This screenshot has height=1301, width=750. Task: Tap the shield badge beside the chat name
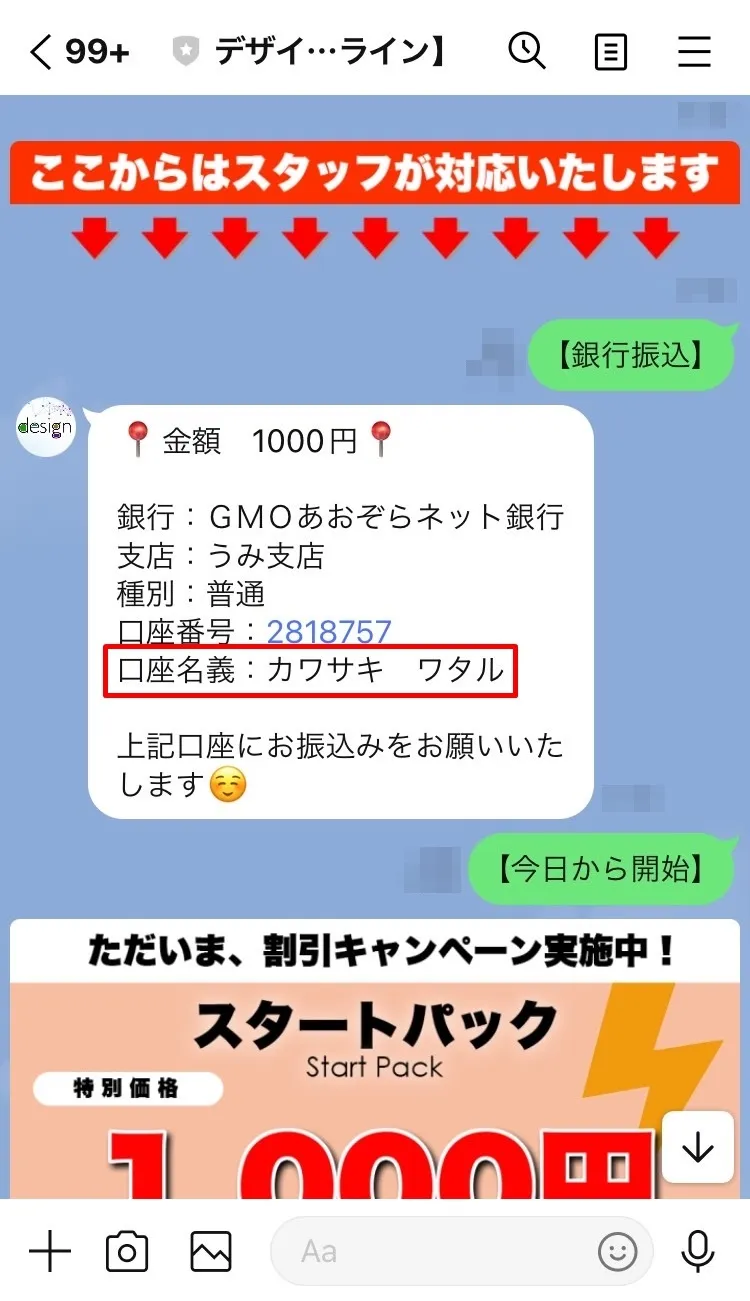[x=185, y=48]
